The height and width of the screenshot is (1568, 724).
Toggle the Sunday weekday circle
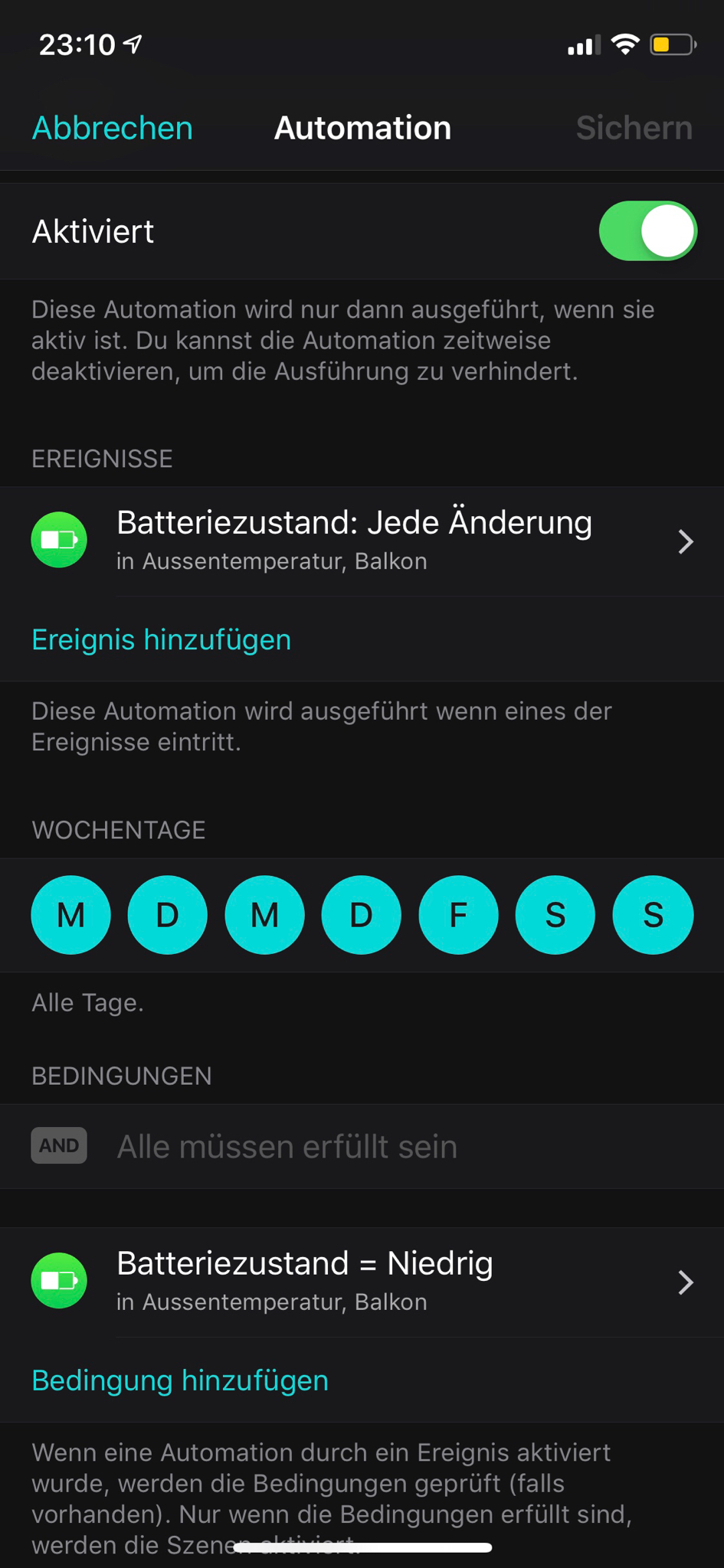(653, 915)
